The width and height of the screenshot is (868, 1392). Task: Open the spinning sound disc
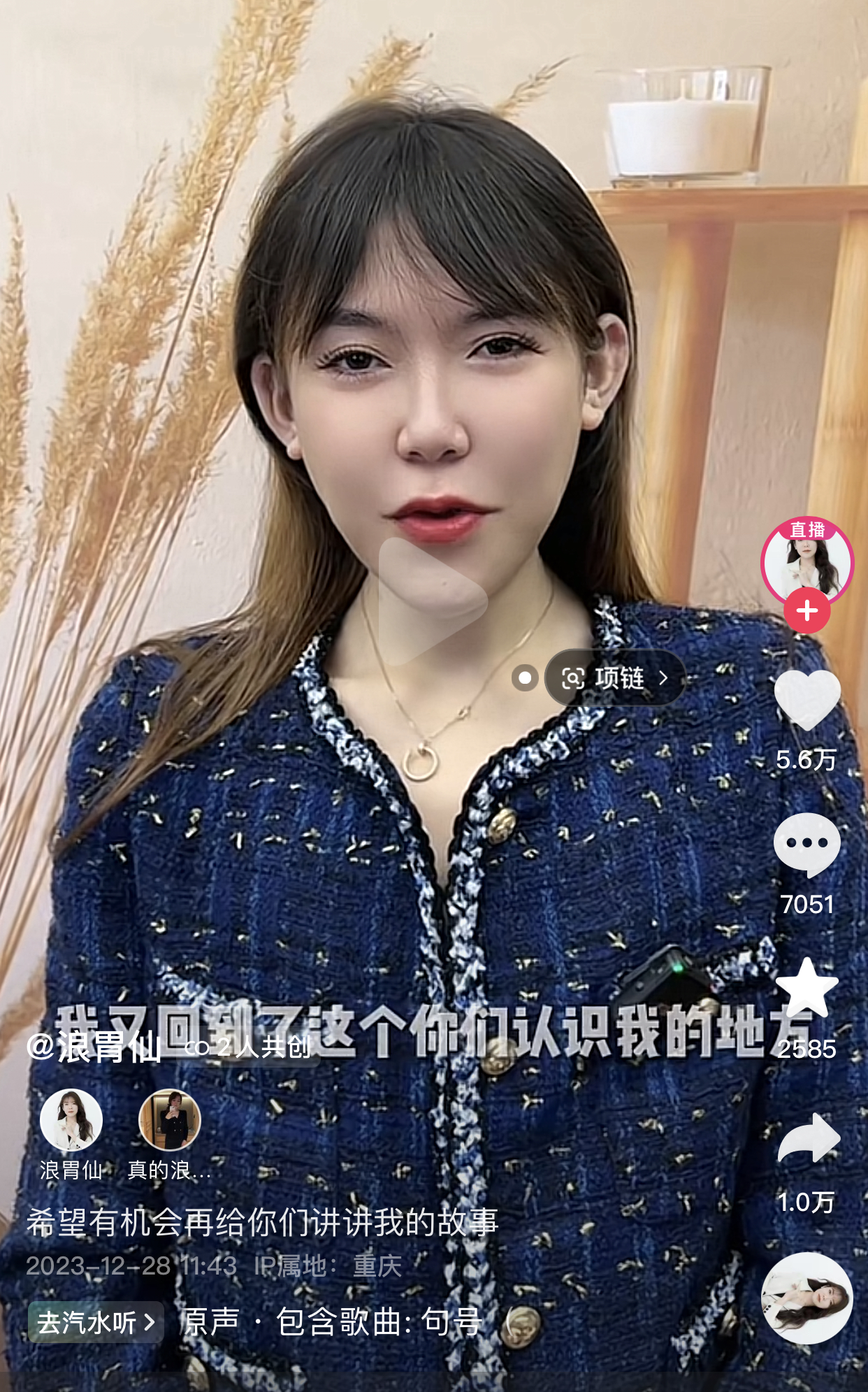pos(807,1298)
